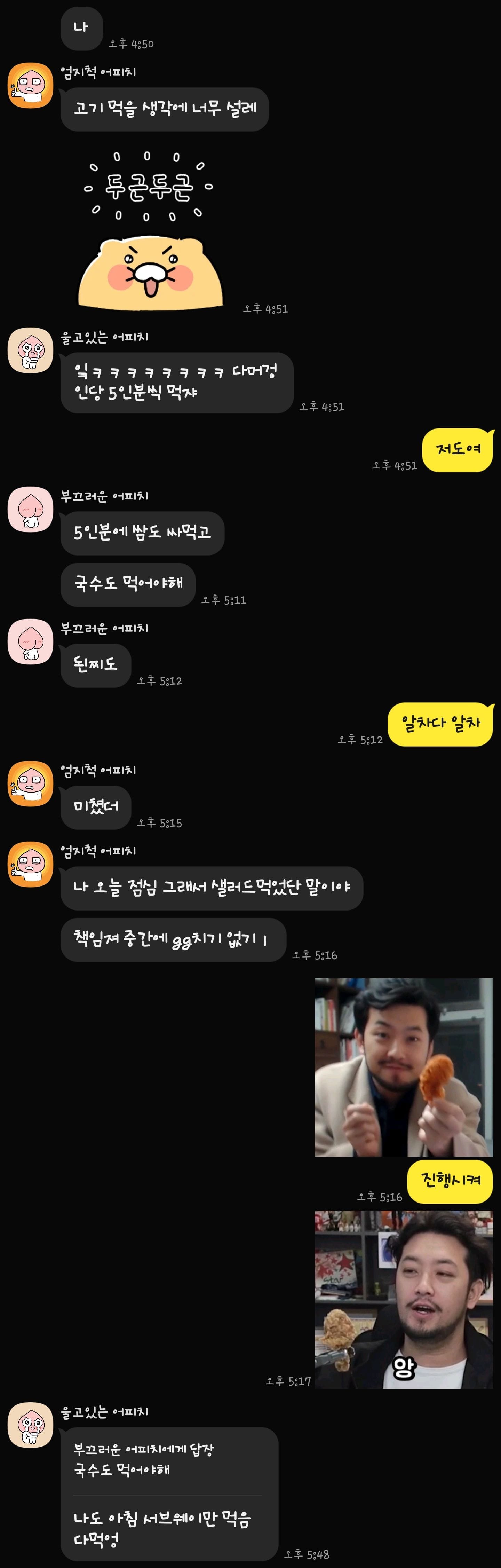
Task: Open the sent photo captioned '앙'
Action: (x=403, y=1299)
